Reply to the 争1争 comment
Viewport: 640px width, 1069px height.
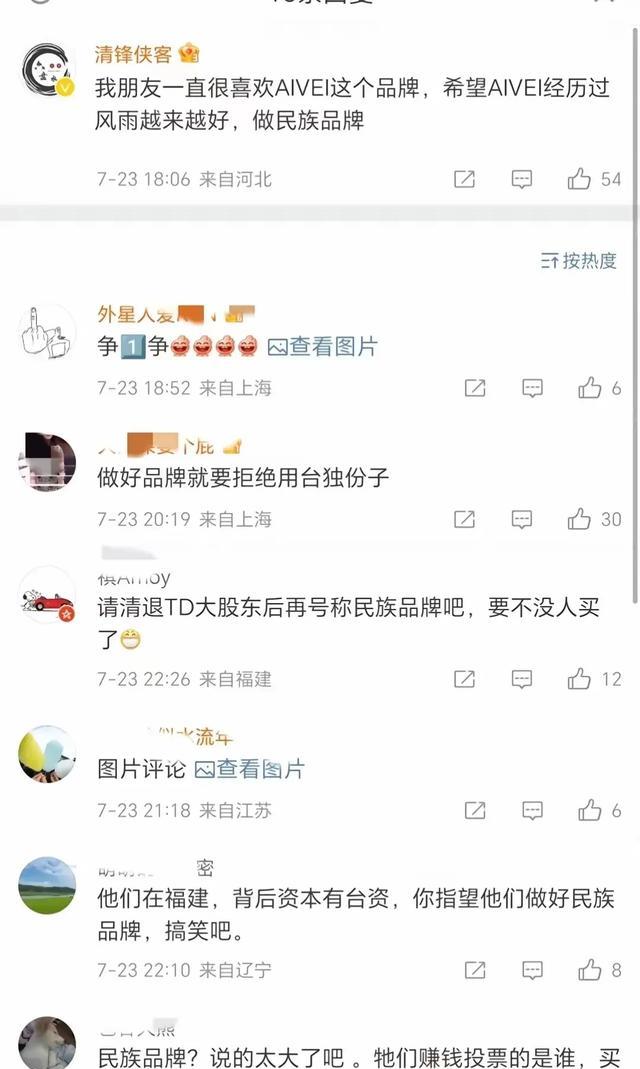pos(532,388)
